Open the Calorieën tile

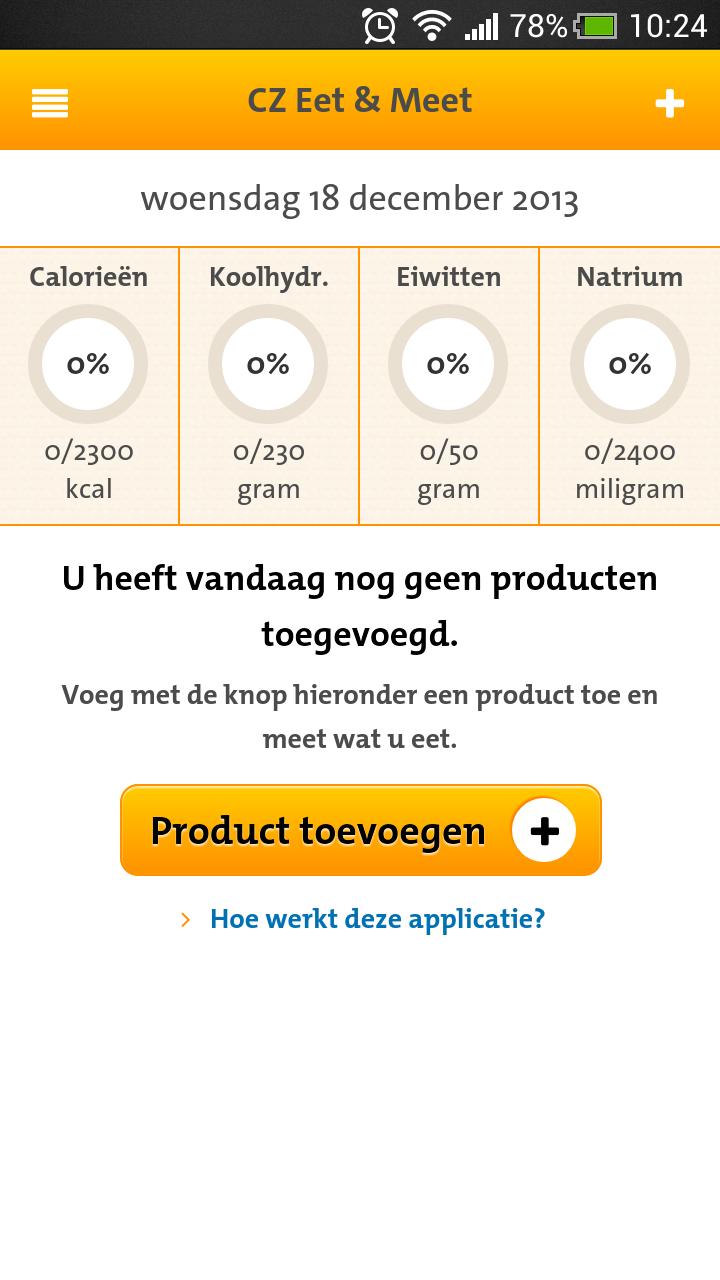click(89, 385)
